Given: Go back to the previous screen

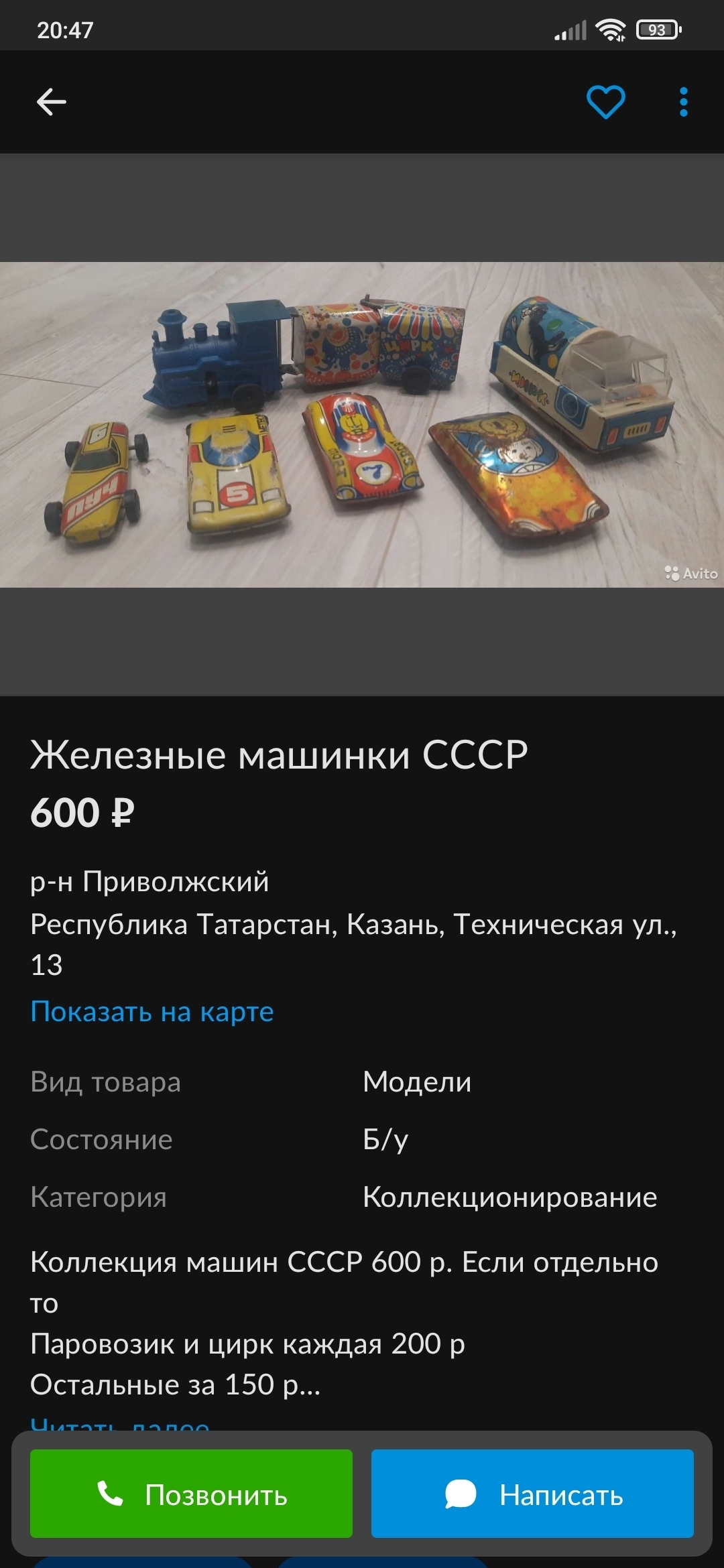Looking at the screenshot, I should (x=51, y=103).
